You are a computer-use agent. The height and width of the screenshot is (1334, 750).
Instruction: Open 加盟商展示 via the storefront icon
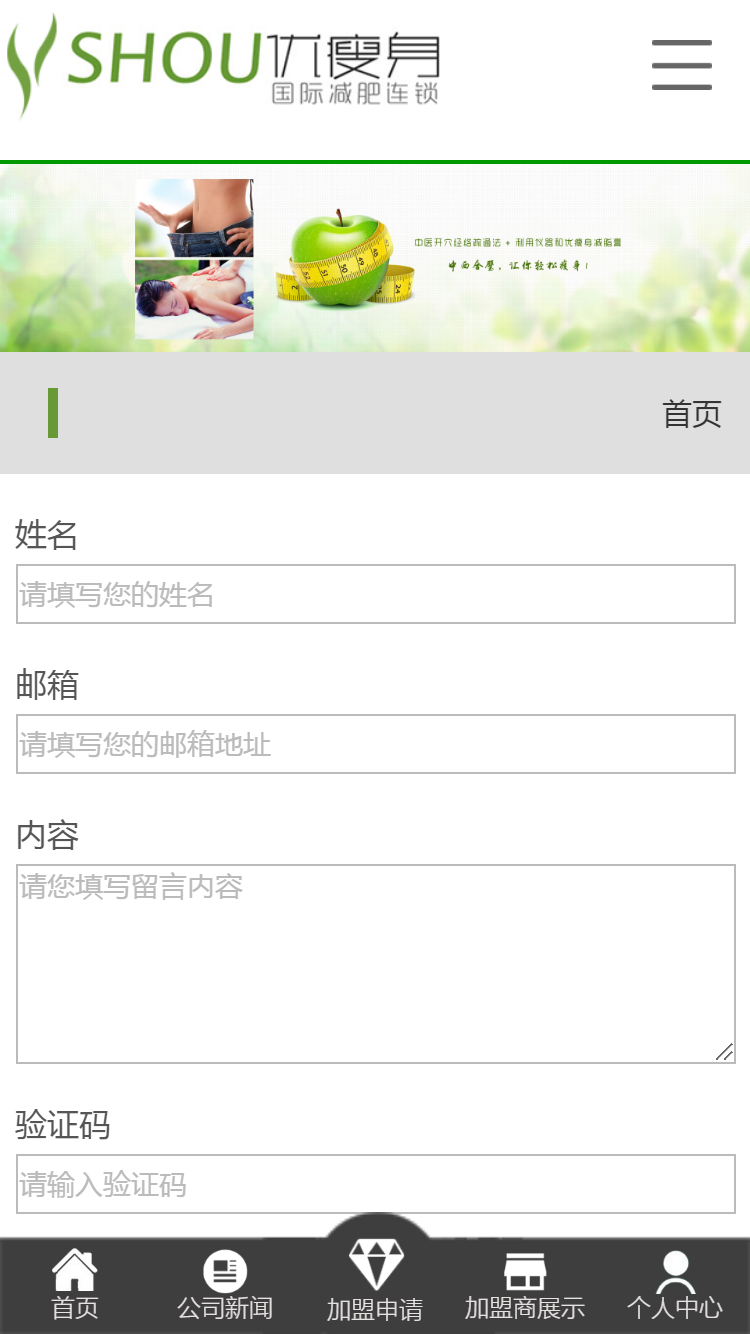coord(525,1270)
